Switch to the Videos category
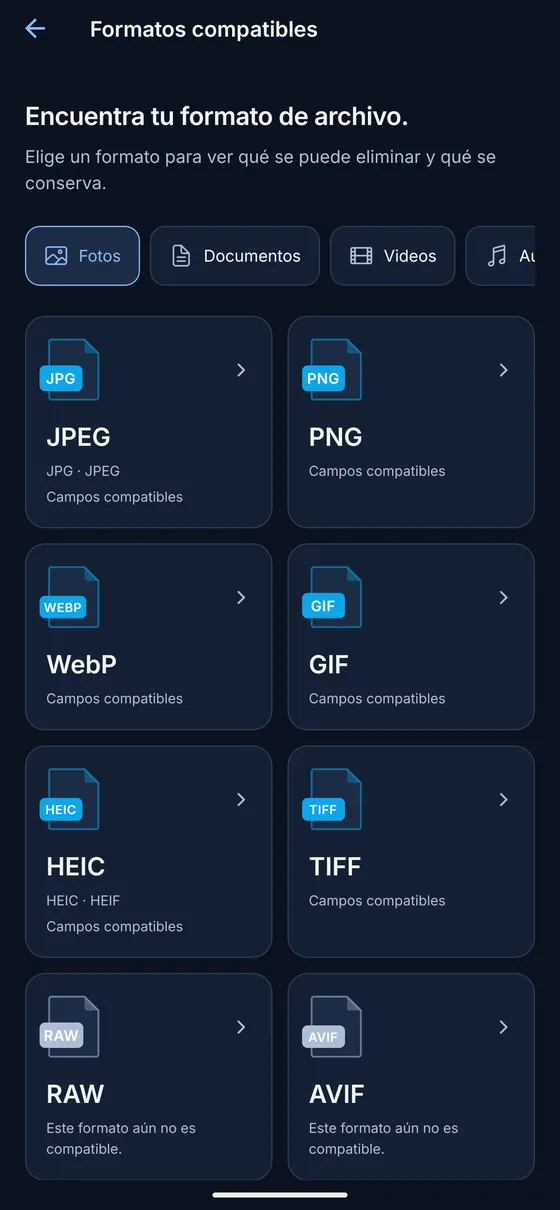The width and height of the screenshot is (560, 1210). point(392,256)
